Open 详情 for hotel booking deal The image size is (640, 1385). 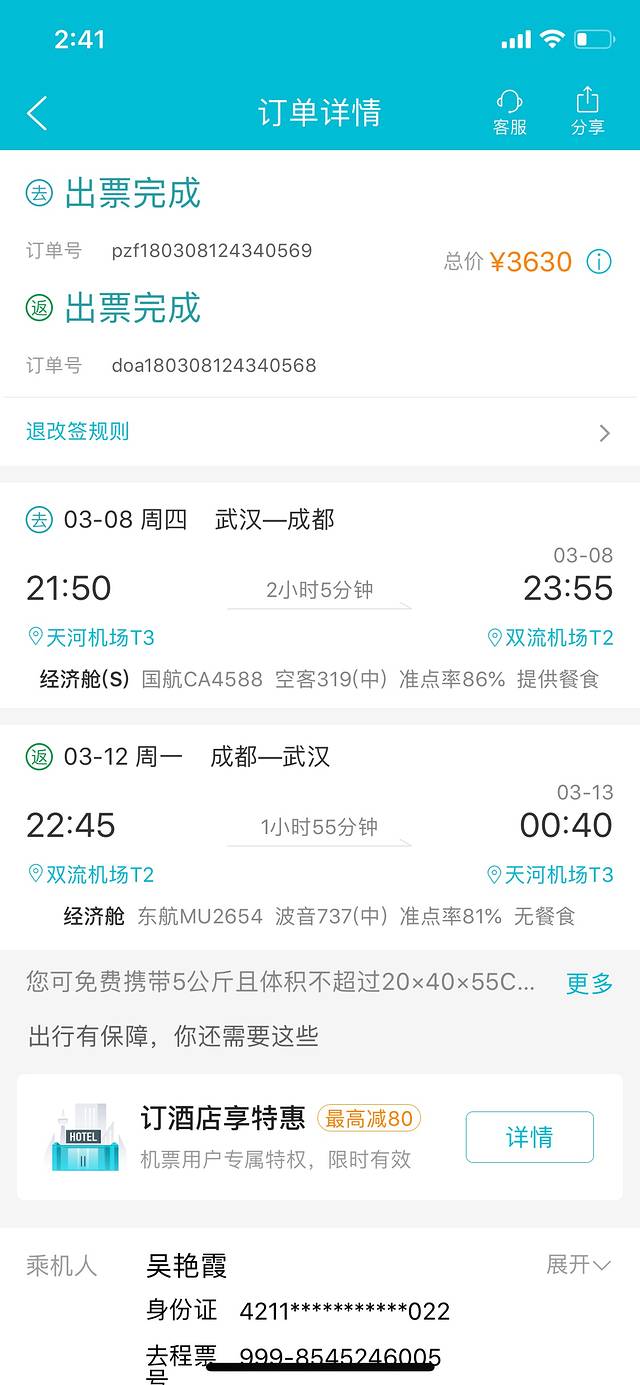tap(529, 1137)
